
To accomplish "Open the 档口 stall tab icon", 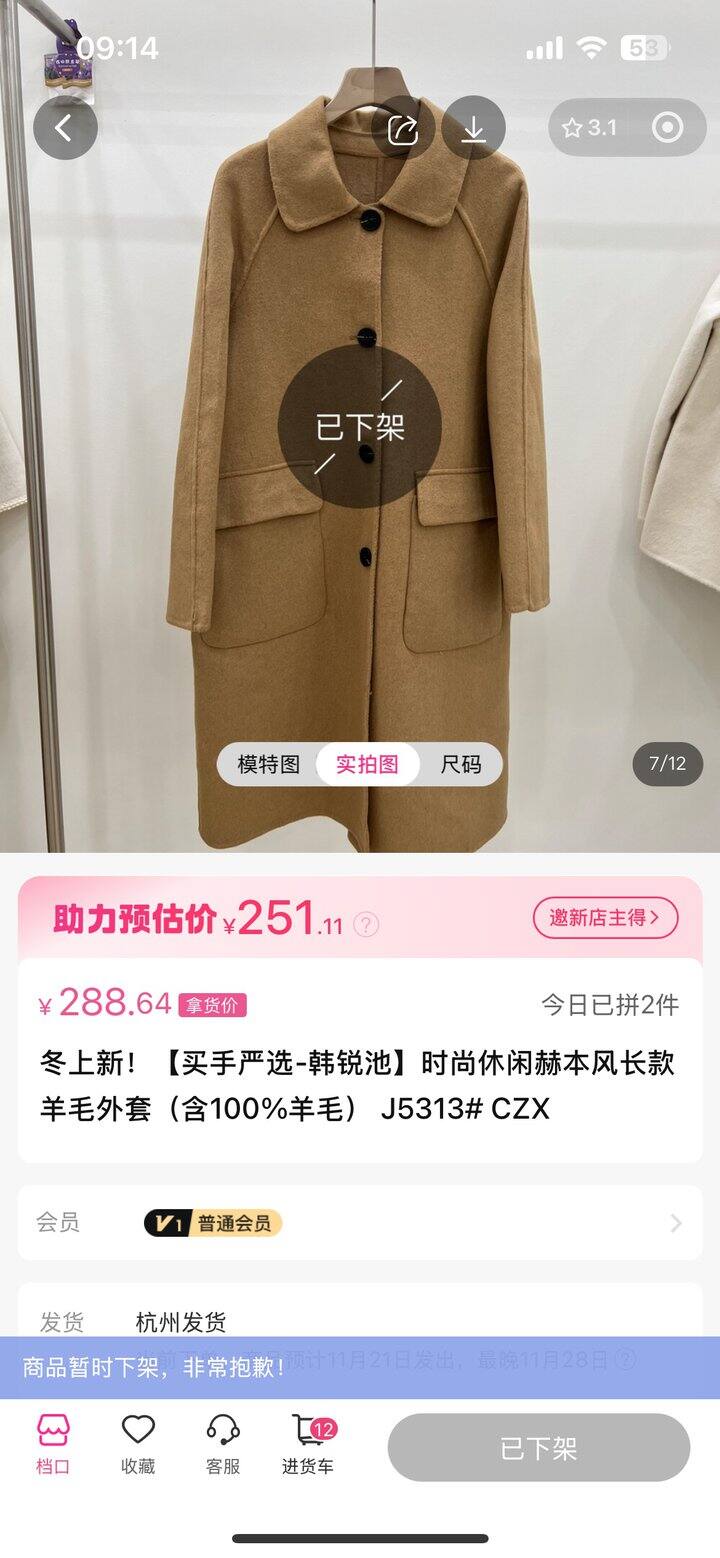I will [x=54, y=1443].
